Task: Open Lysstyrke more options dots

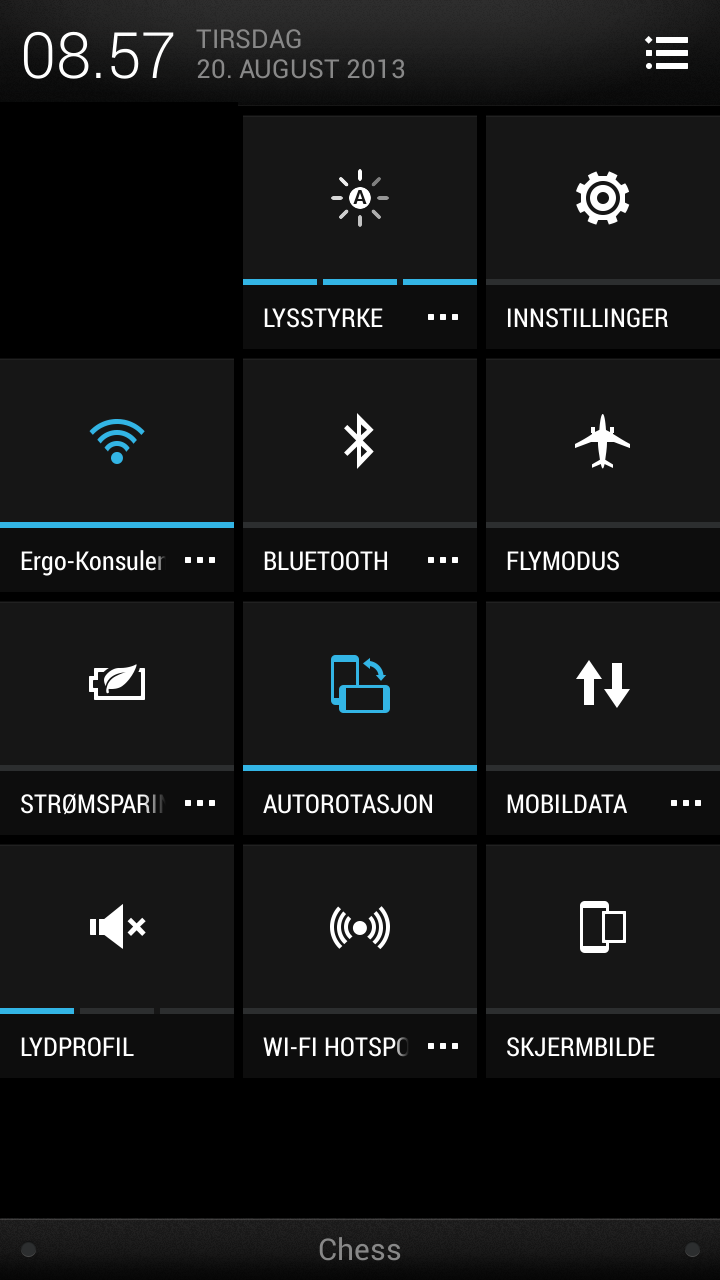Action: [443, 317]
